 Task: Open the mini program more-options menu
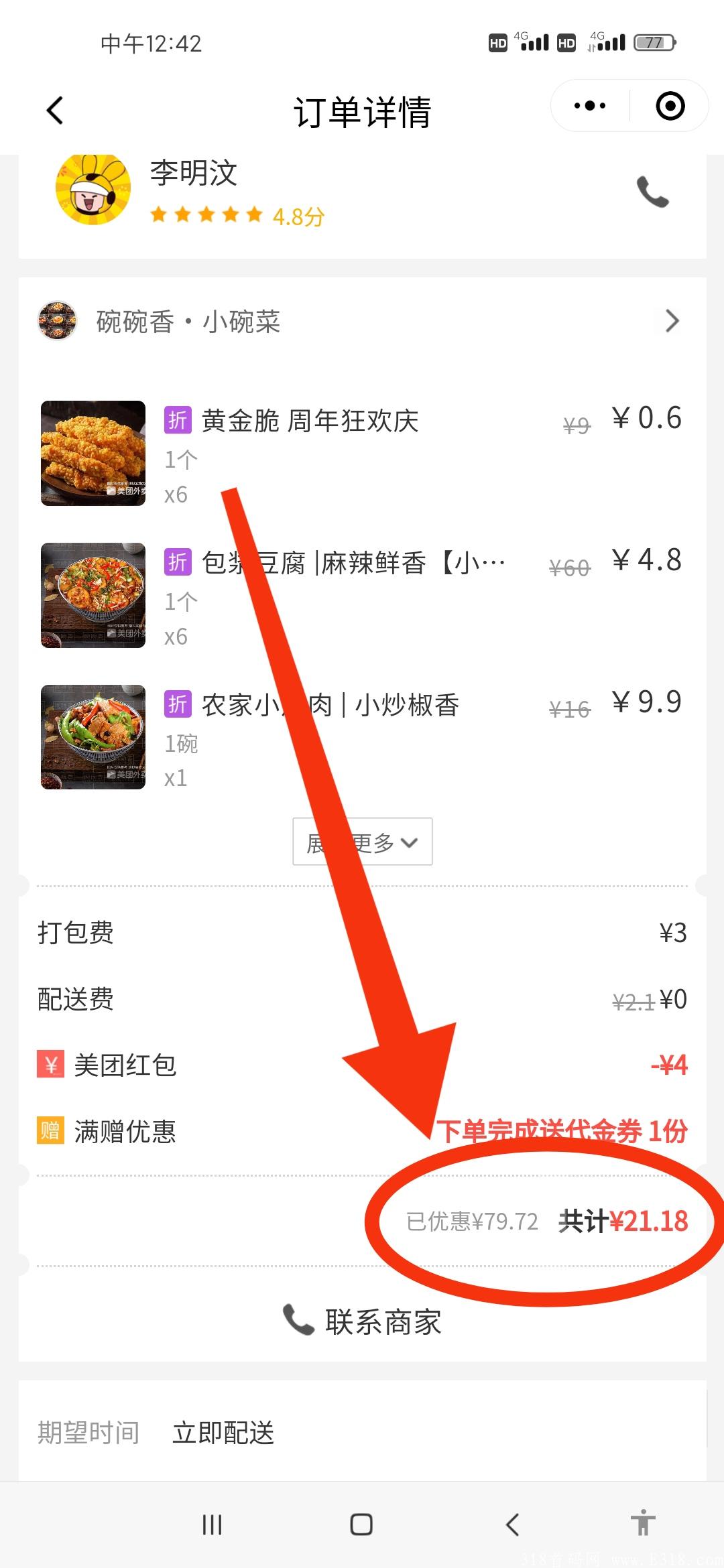pos(590,106)
